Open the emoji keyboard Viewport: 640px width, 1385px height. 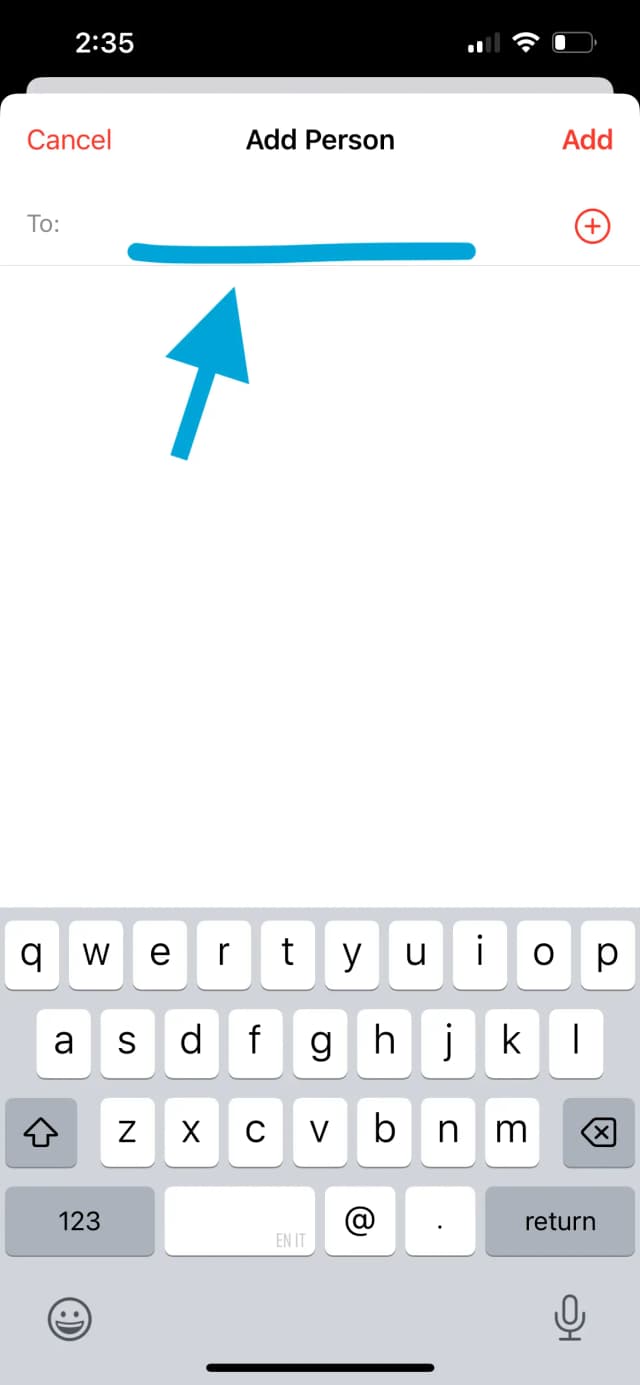point(70,1319)
